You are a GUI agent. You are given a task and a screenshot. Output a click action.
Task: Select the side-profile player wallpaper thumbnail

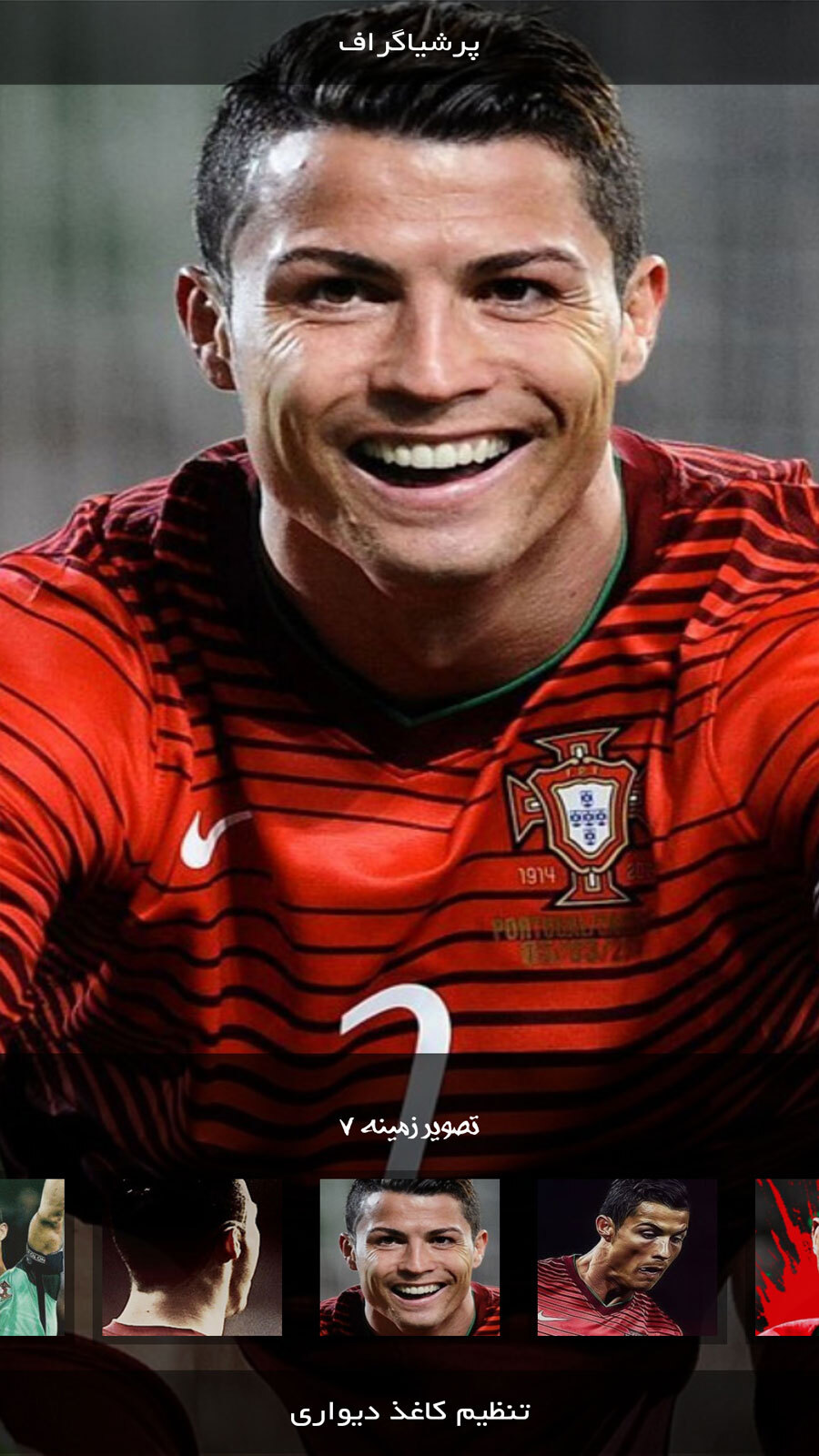(x=627, y=1257)
